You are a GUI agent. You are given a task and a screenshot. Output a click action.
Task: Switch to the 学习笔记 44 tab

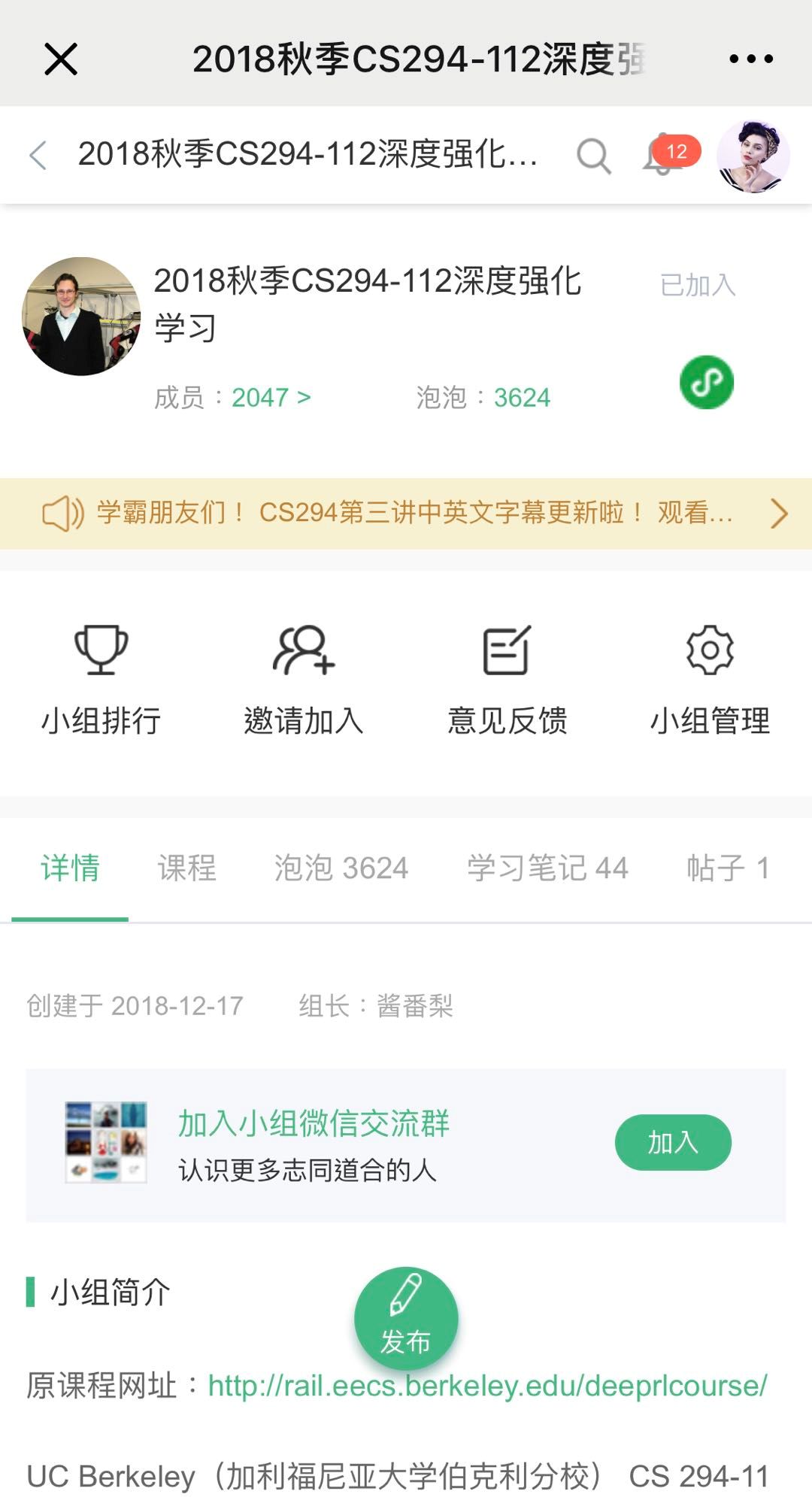(x=547, y=868)
